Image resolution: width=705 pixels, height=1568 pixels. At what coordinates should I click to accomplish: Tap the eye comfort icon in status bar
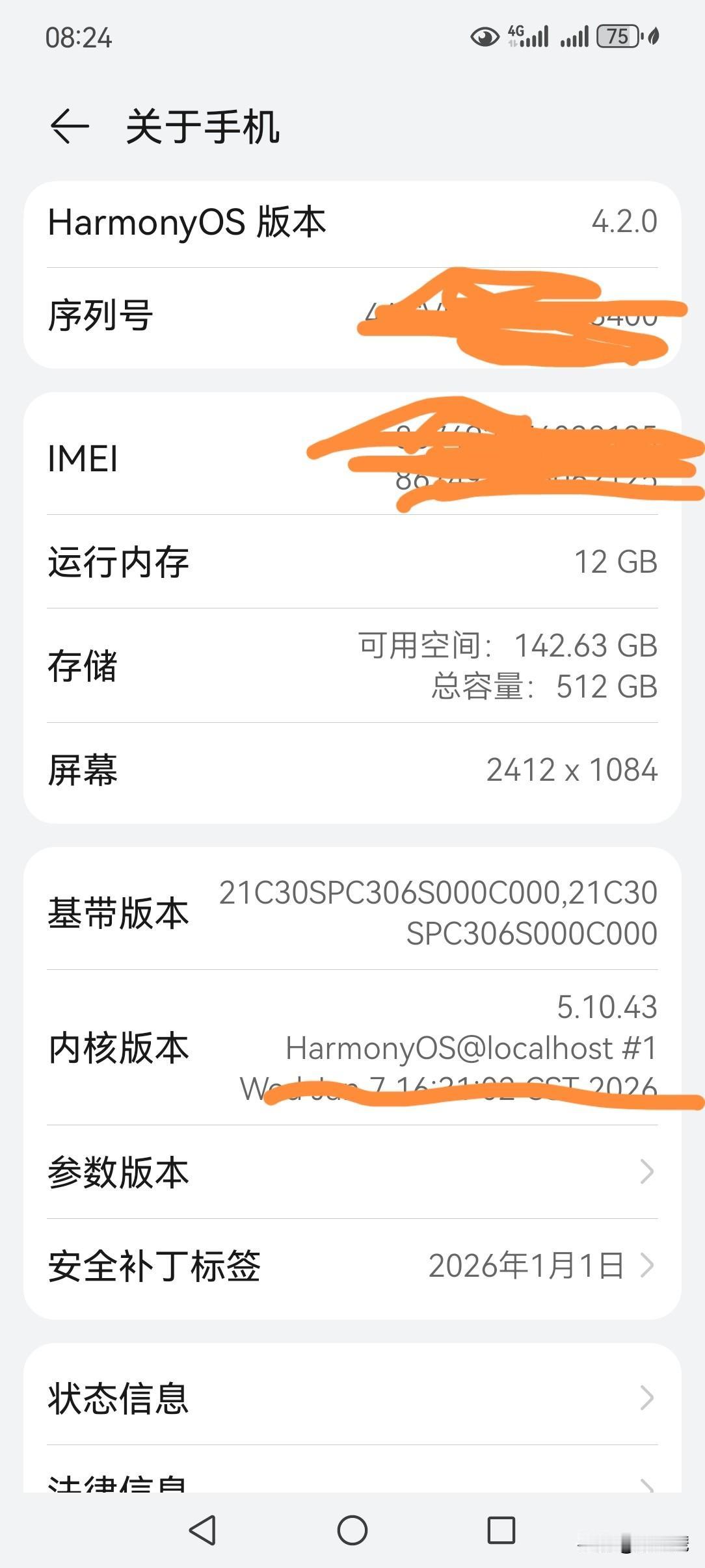[481, 37]
